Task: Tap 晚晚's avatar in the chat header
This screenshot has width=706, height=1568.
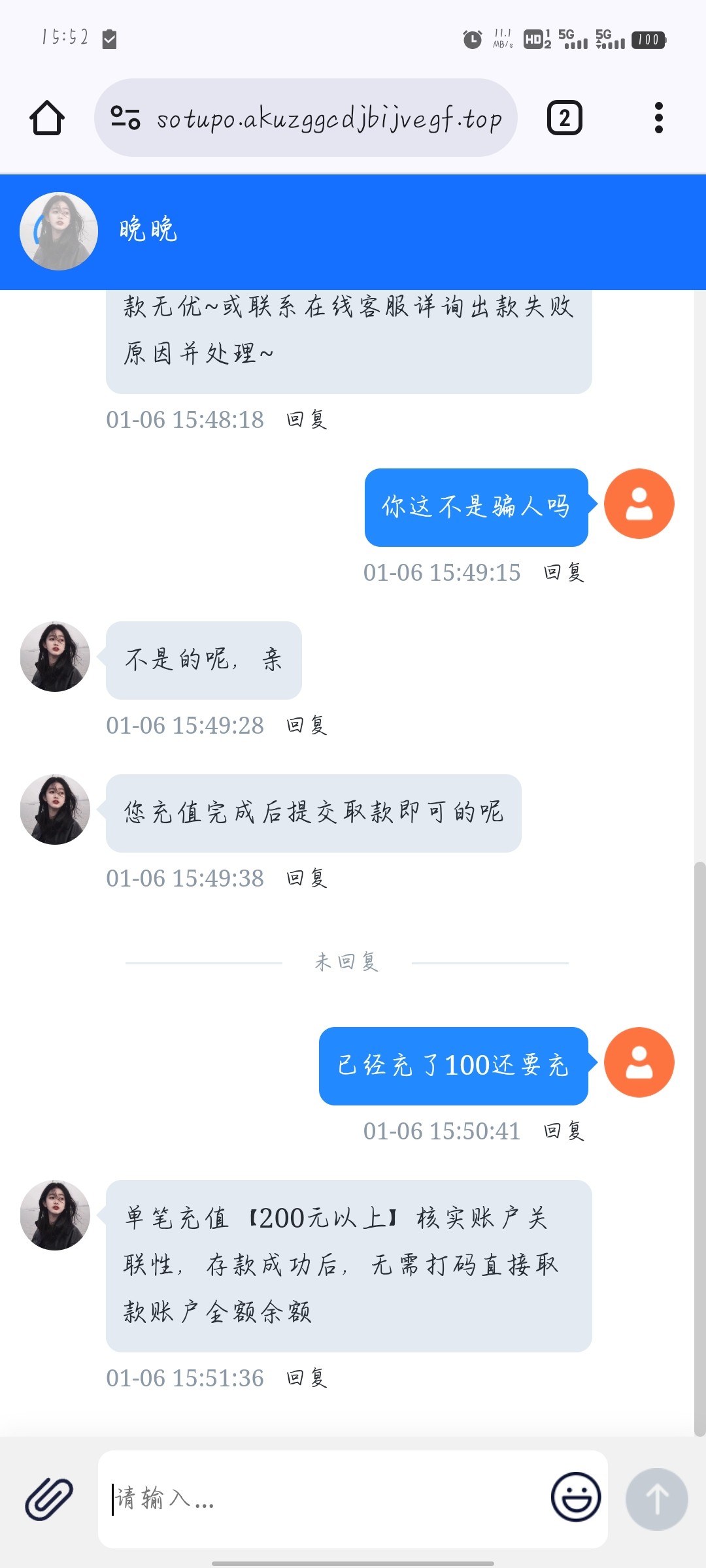Action: coord(59,231)
